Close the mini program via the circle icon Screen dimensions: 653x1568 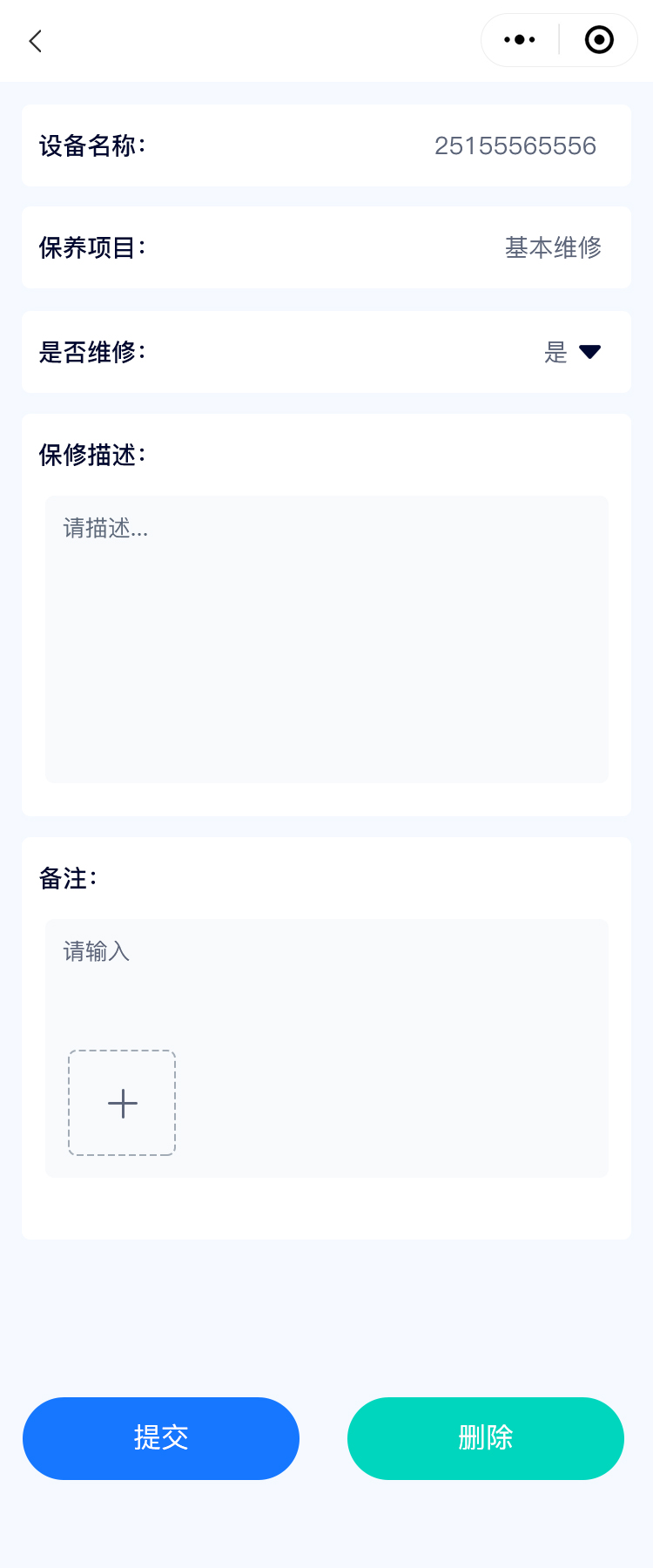[x=599, y=40]
